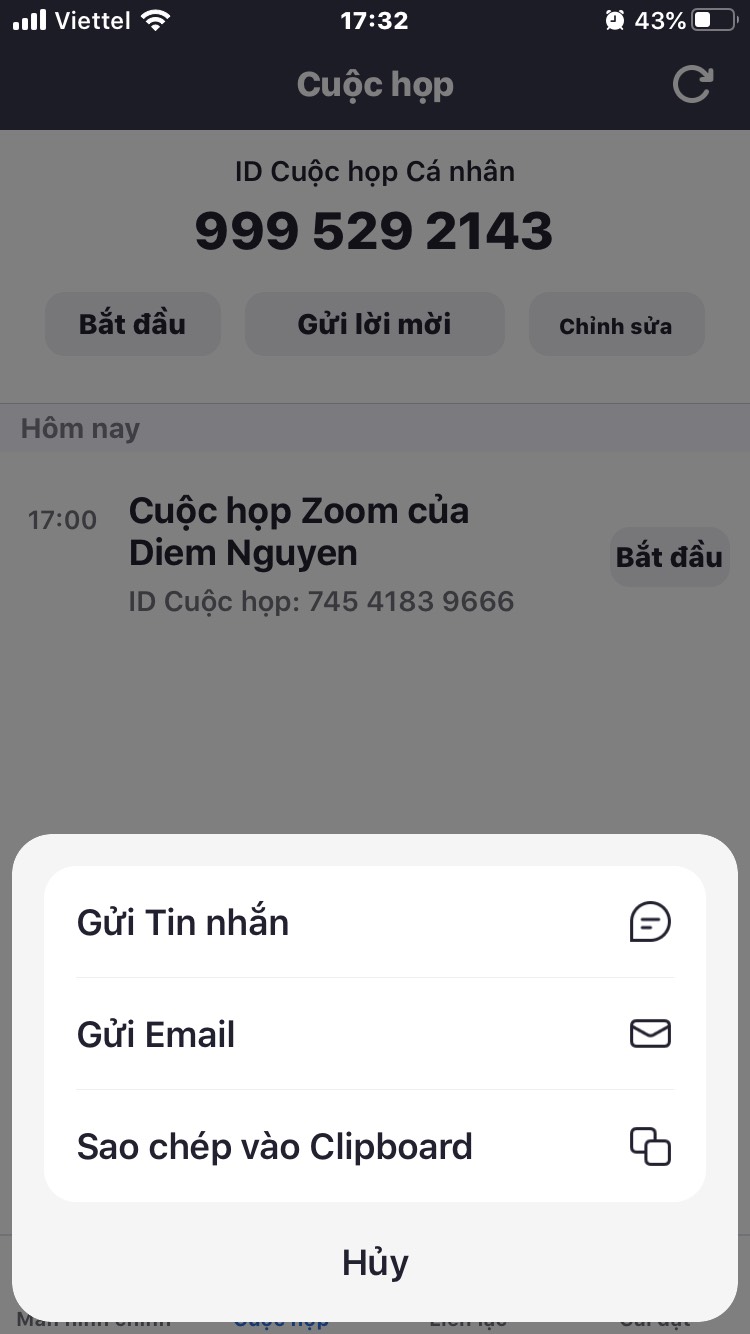
Task: Tap the copy icon beside Sao chép vào Clipboard
Action: (x=649, y=1147)
